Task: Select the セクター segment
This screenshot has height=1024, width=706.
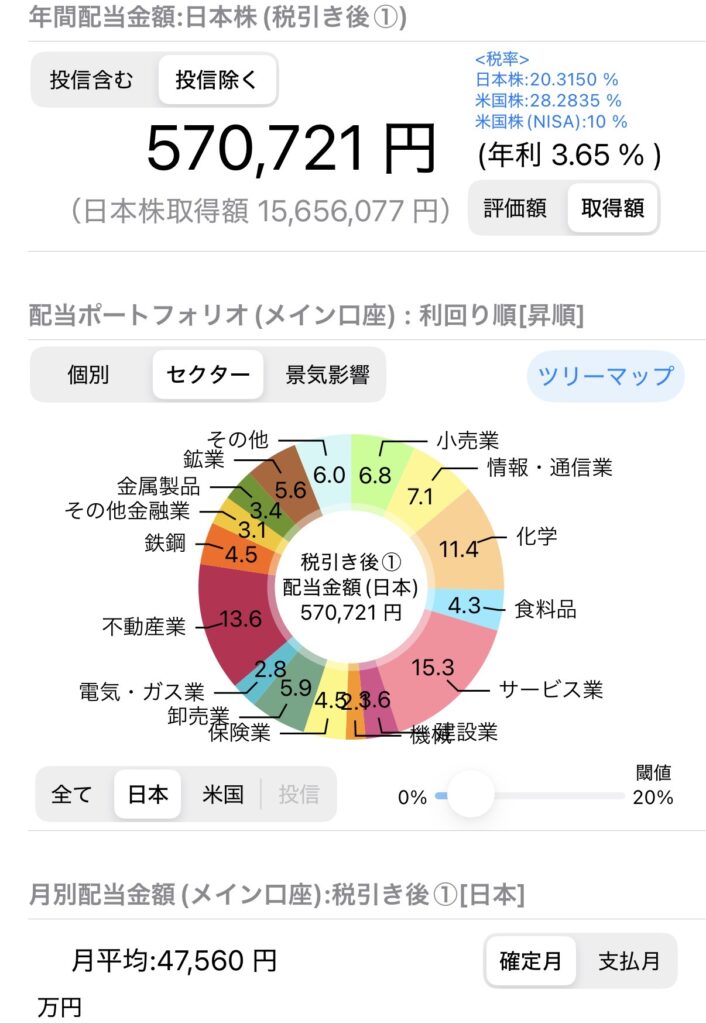Action: [207, 375]
